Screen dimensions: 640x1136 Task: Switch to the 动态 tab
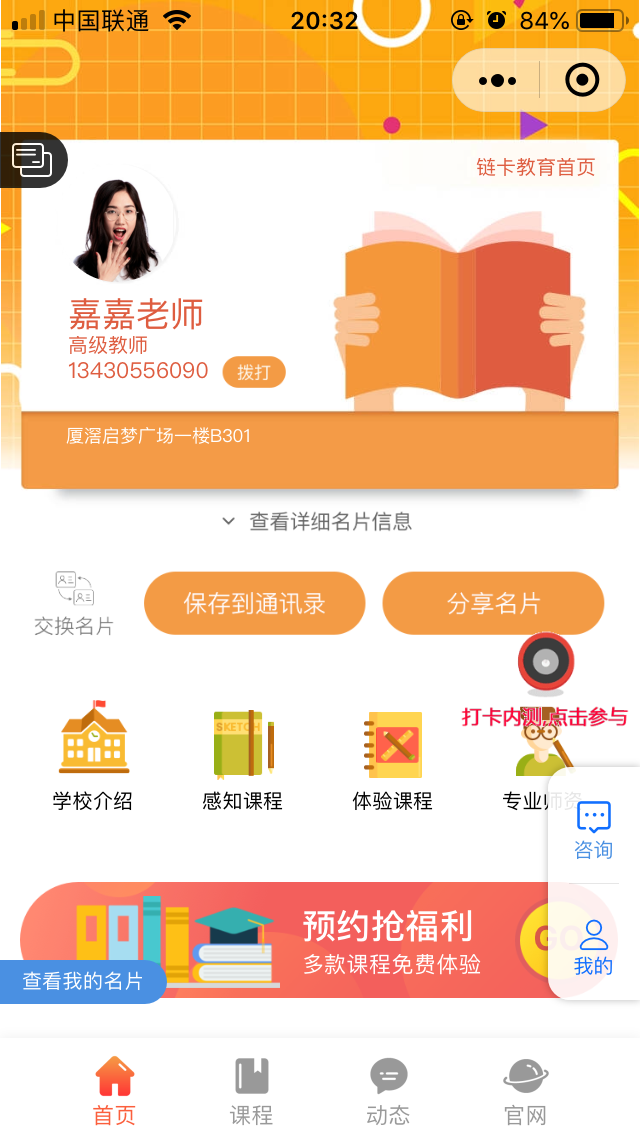click(388, 1090)
